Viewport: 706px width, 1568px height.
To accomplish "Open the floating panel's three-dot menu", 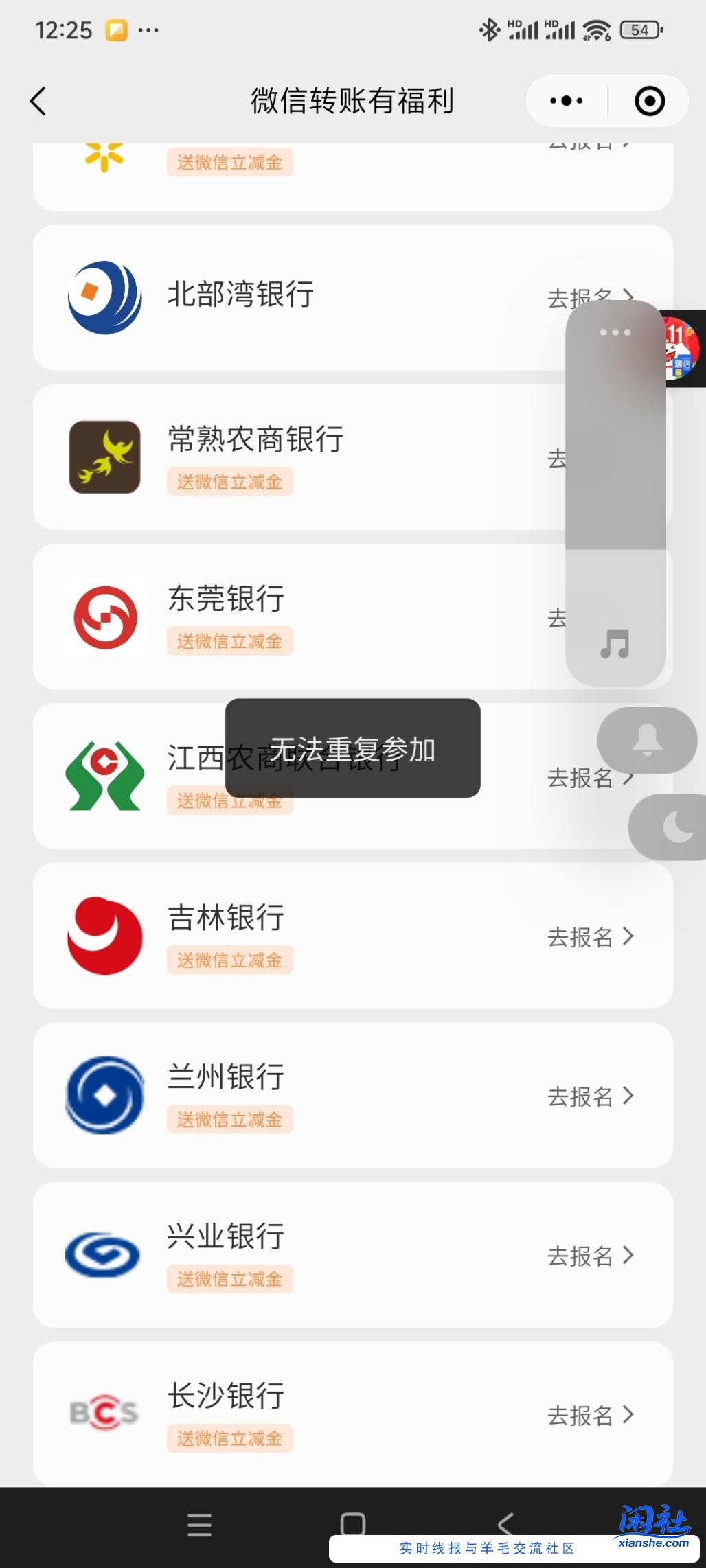I will [615, 332].
